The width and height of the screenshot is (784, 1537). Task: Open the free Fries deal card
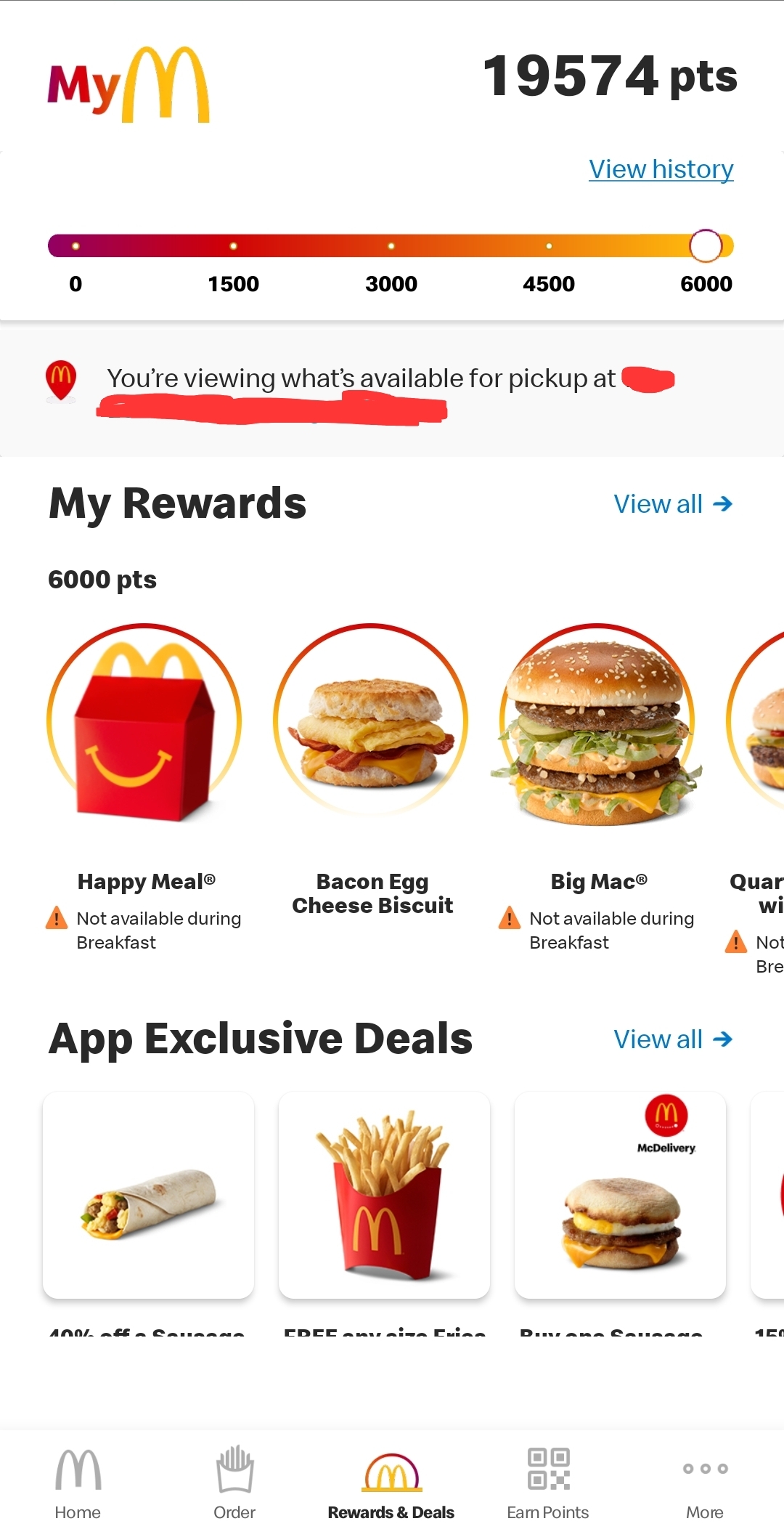click(x=385, y=1195)
